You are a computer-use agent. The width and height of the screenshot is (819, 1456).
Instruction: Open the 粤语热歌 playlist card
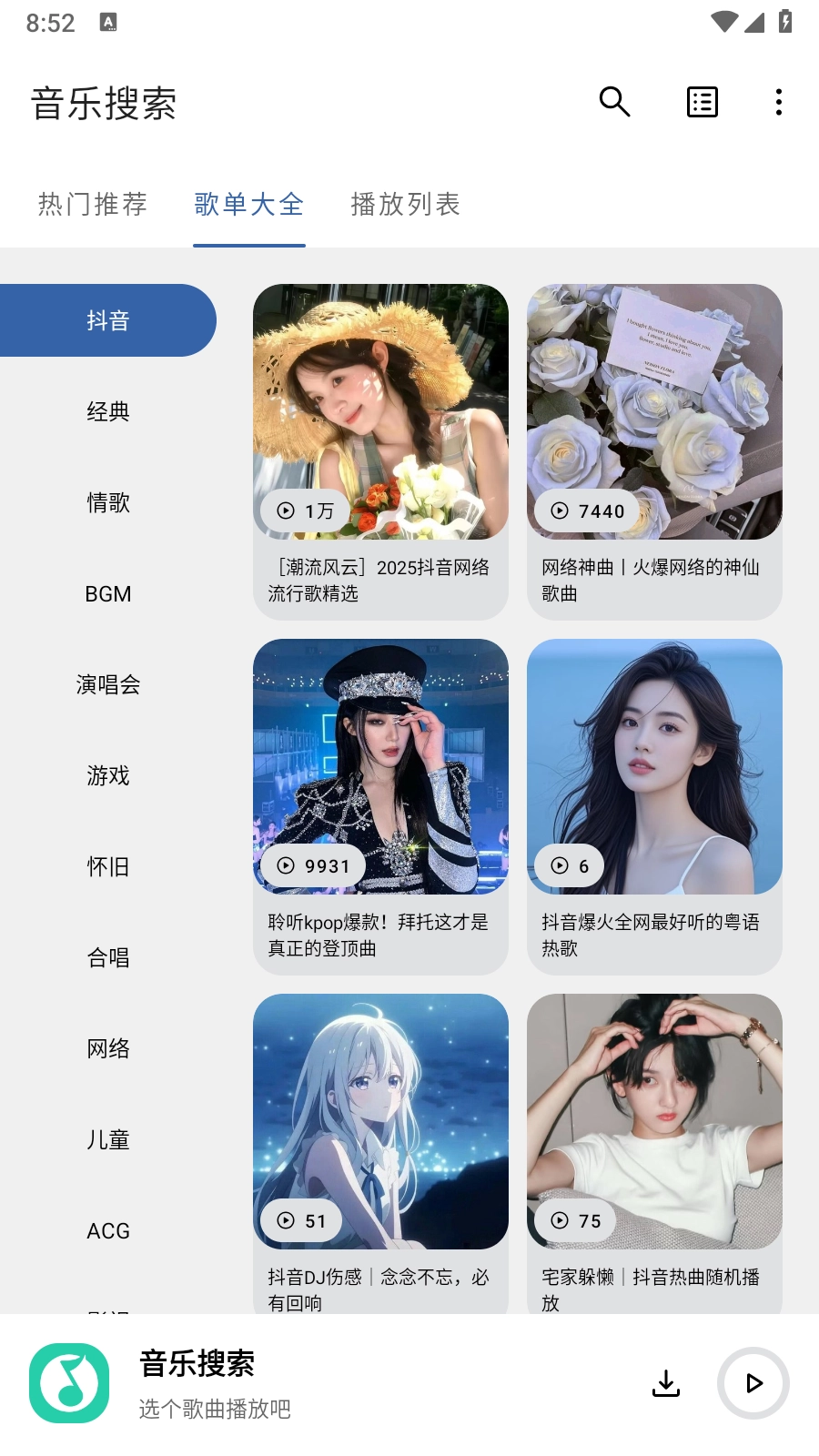click(x=654, y=806)
